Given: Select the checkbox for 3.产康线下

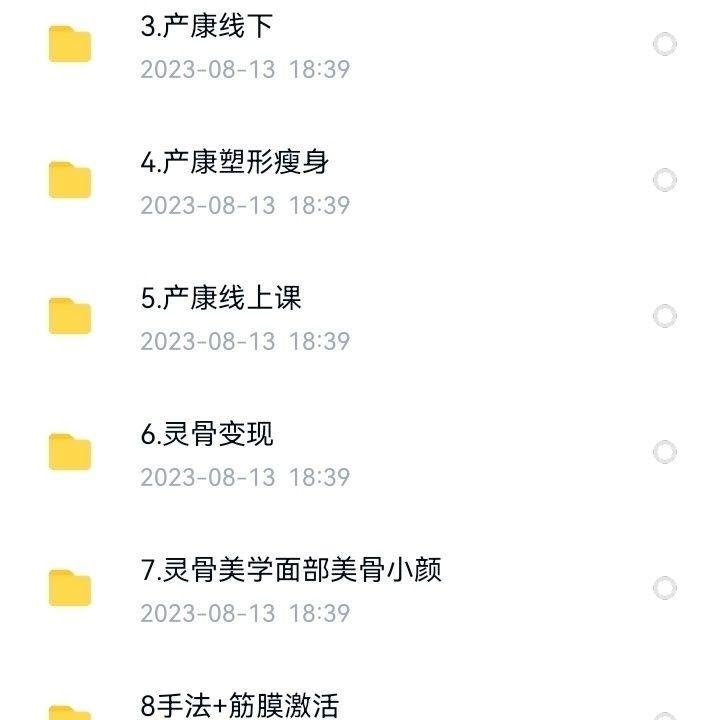Looking at the screenshot, I should coord(664,44).
